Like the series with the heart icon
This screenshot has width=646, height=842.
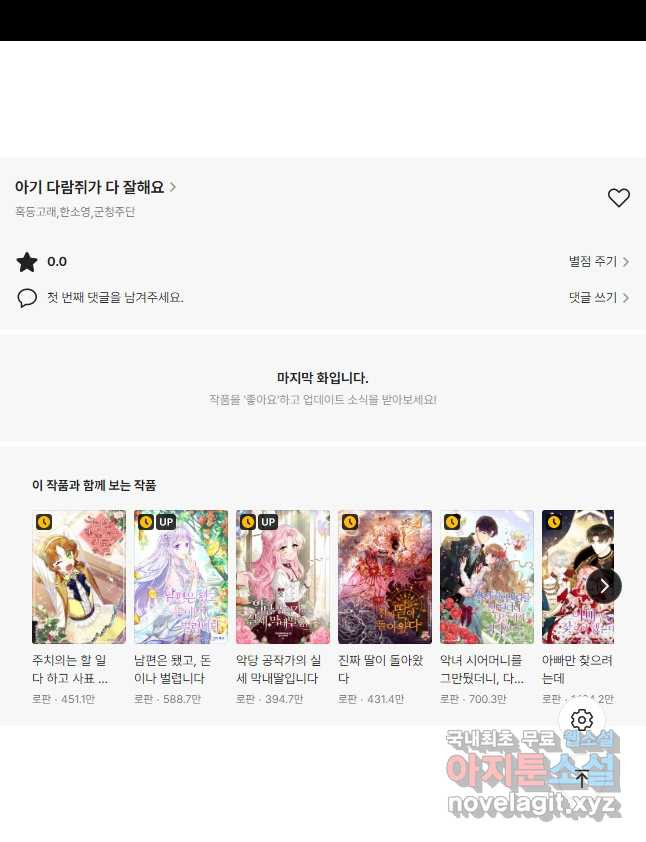tap(618, 198)
